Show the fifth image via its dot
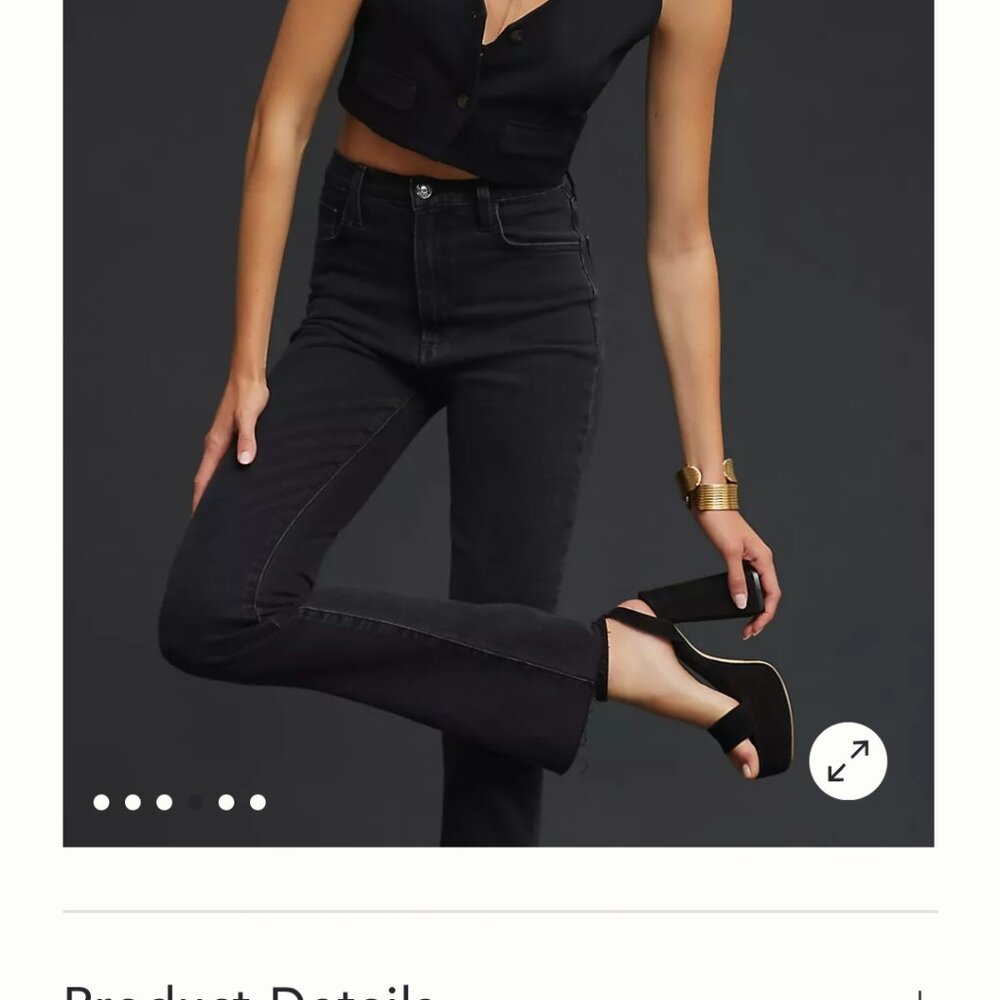 [227, 802]
